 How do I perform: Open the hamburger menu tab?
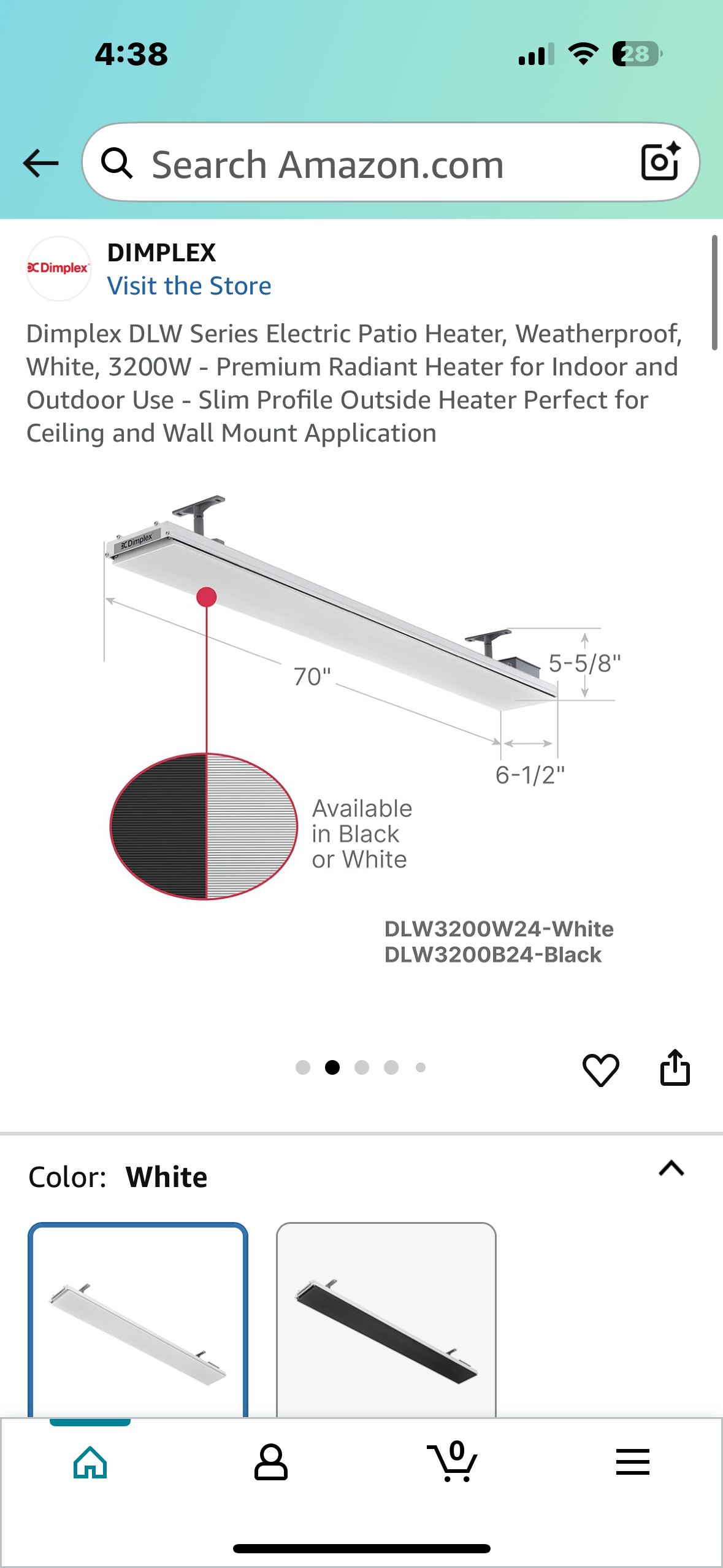tap(632, 1462)
